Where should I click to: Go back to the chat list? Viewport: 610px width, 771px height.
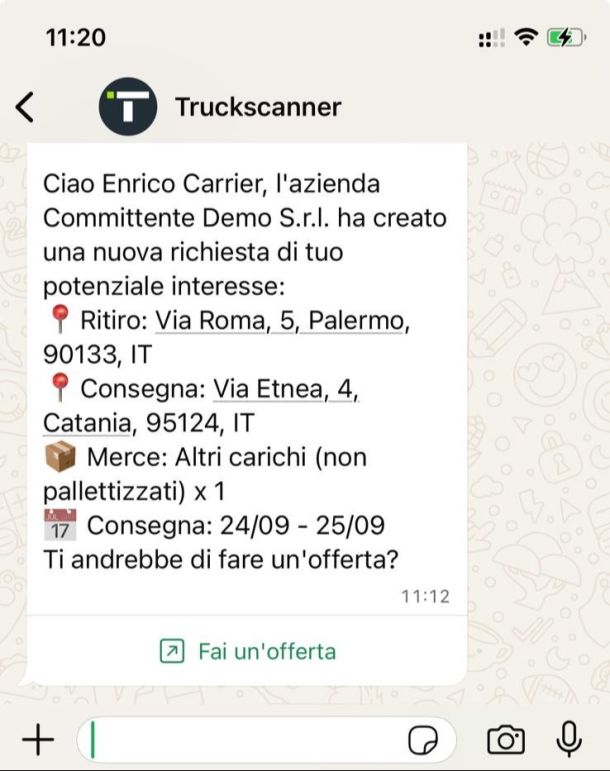tap(25, 107)
